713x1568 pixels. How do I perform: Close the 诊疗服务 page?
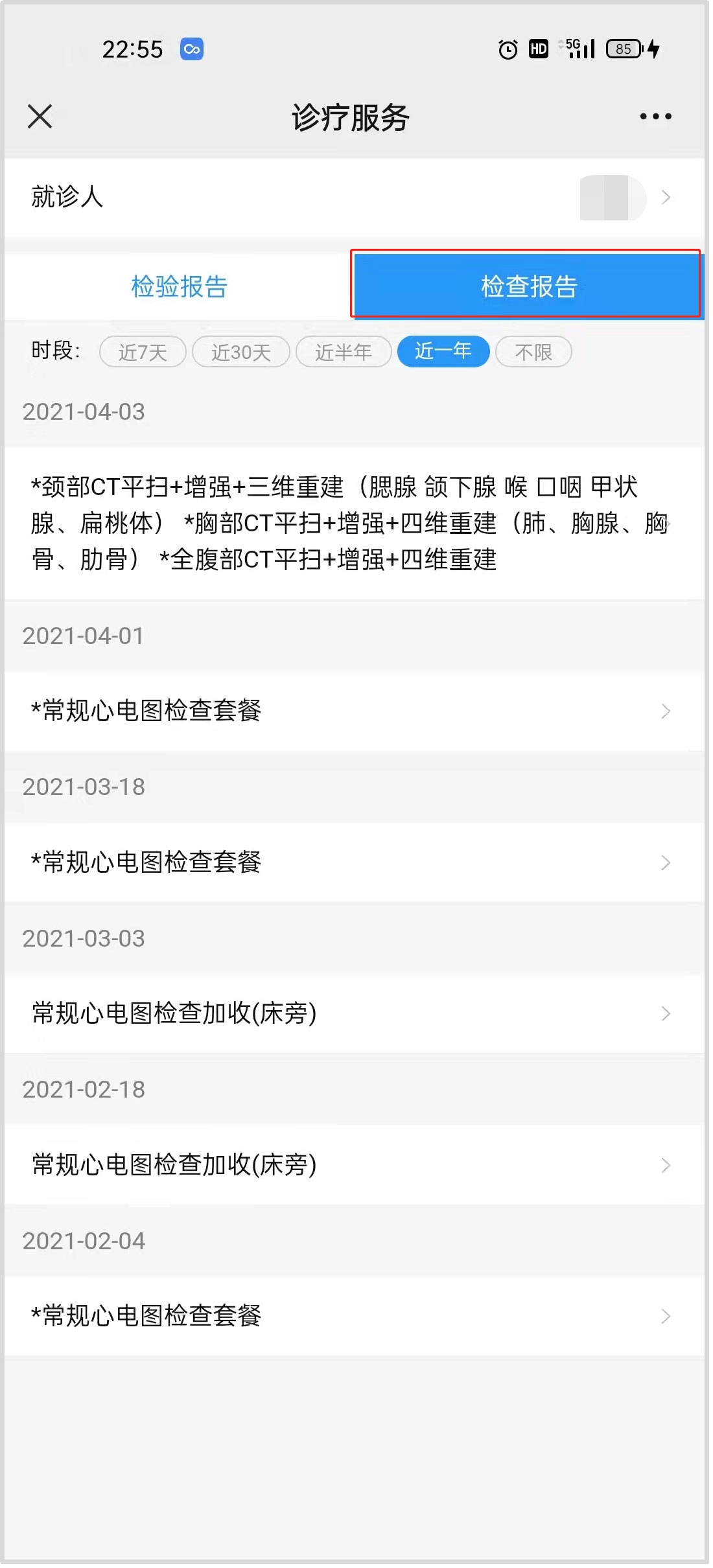(40, 117)
